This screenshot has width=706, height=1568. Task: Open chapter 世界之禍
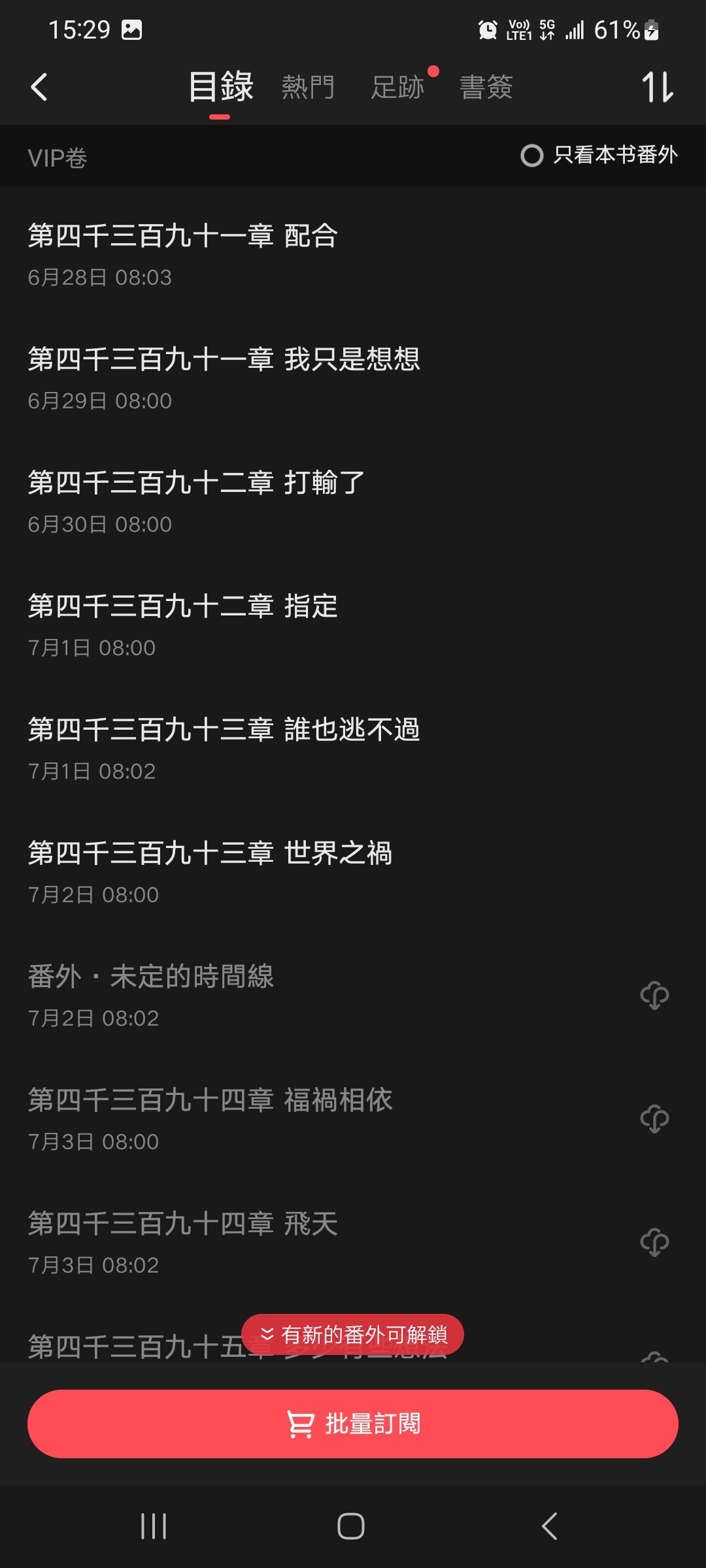click(x=353, y=872)
